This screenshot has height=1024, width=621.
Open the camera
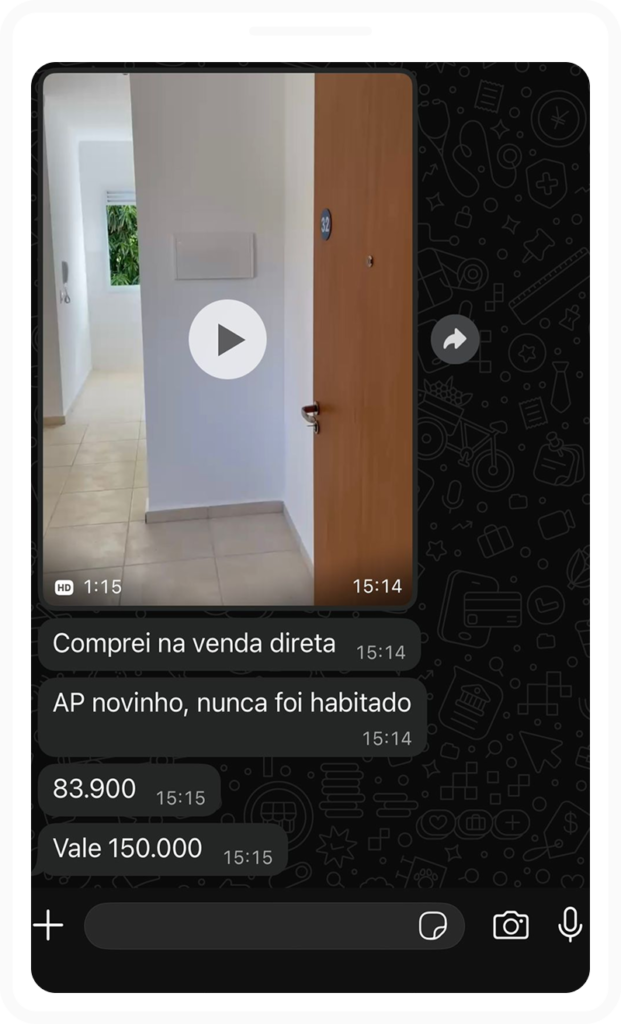(x=510, y=926)
